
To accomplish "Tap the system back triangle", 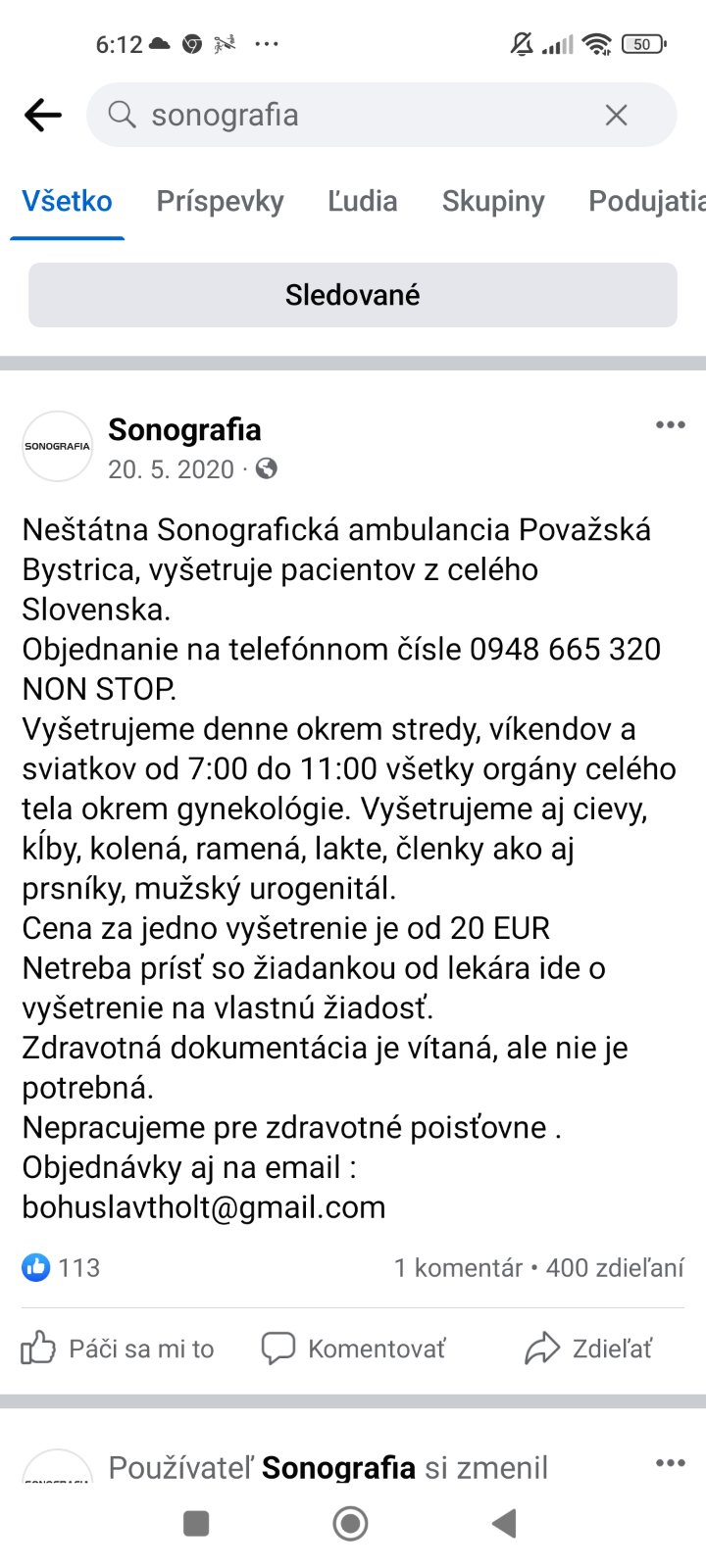I will (504, 1523).
